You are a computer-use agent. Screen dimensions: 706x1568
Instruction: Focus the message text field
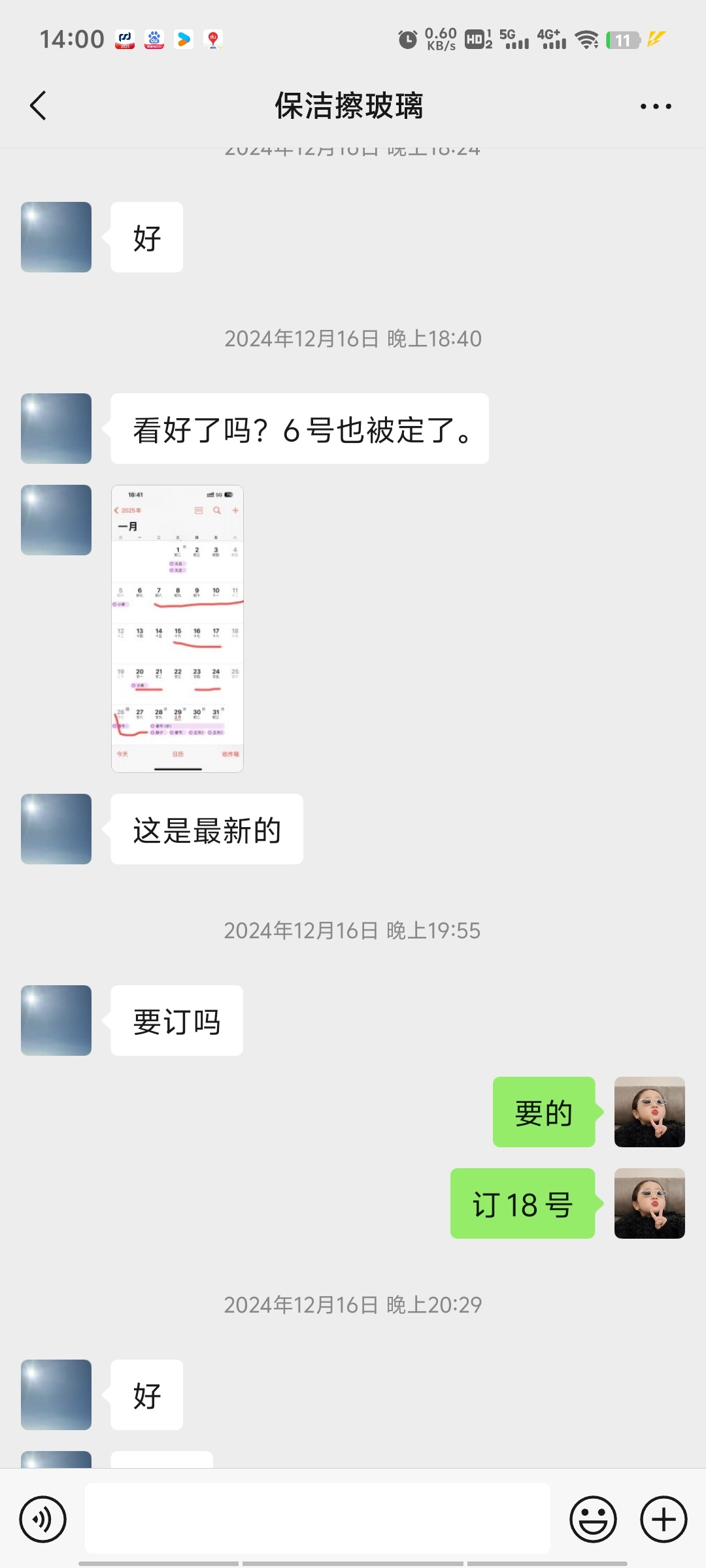pos(317,1518)
